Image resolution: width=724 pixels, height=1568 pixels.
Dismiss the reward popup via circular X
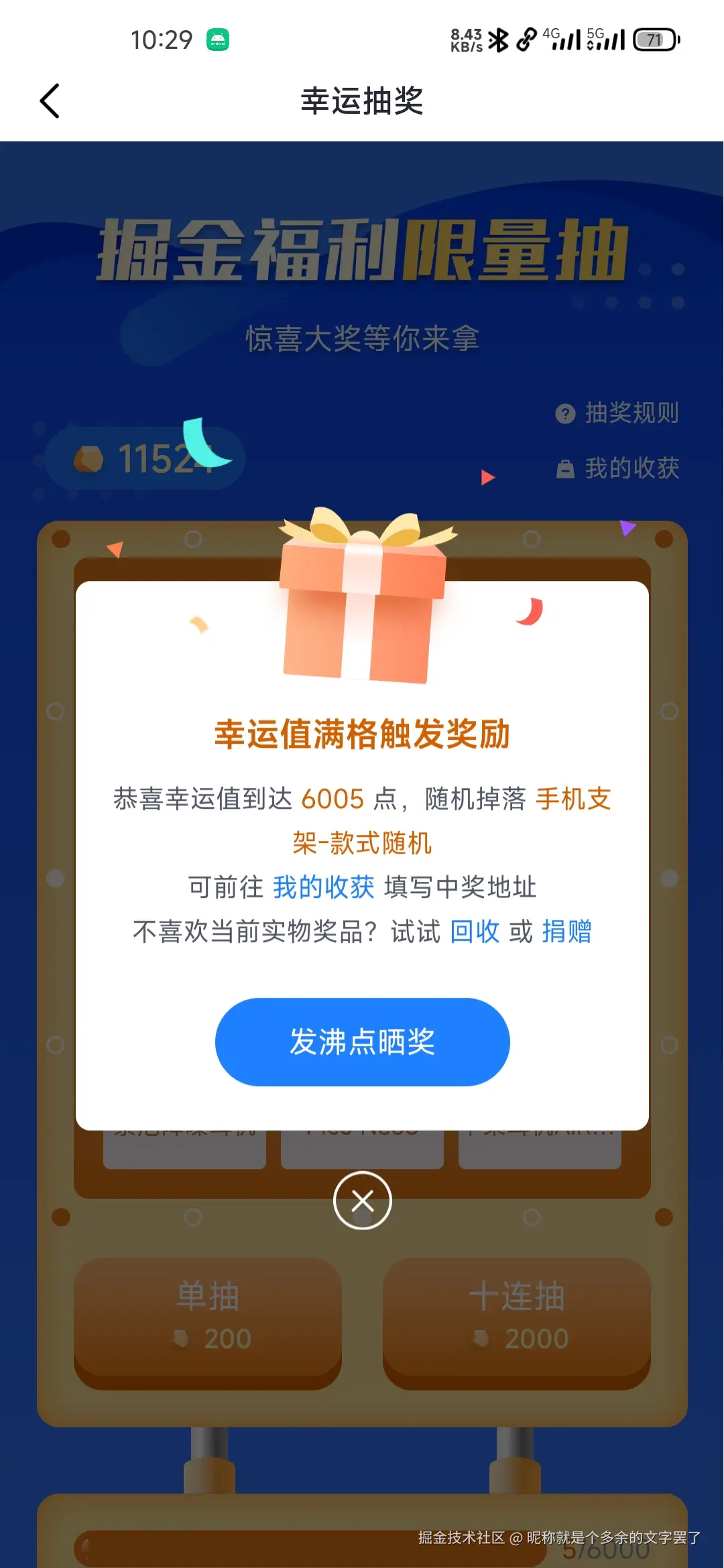point(362,1201)
